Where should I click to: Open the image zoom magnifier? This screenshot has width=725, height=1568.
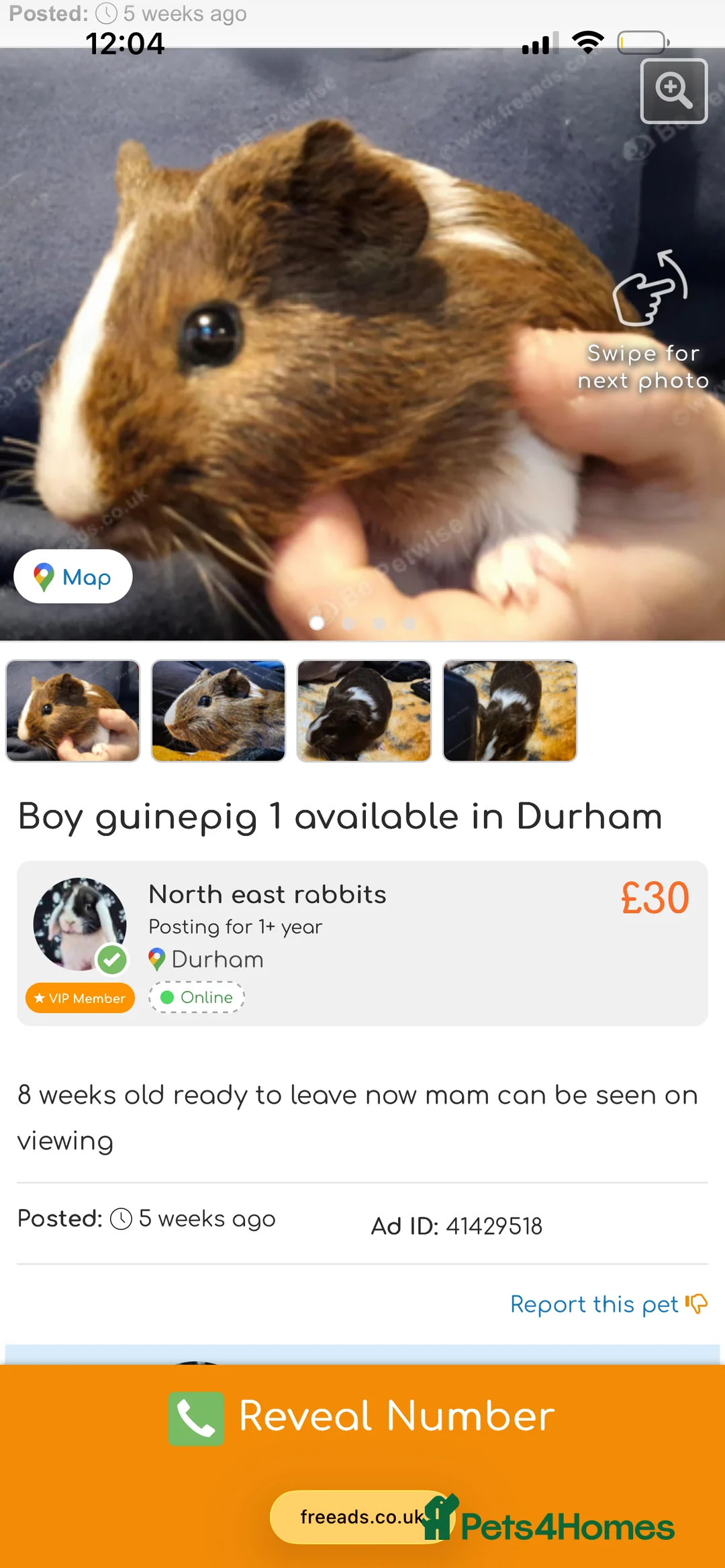click(673, 91)
